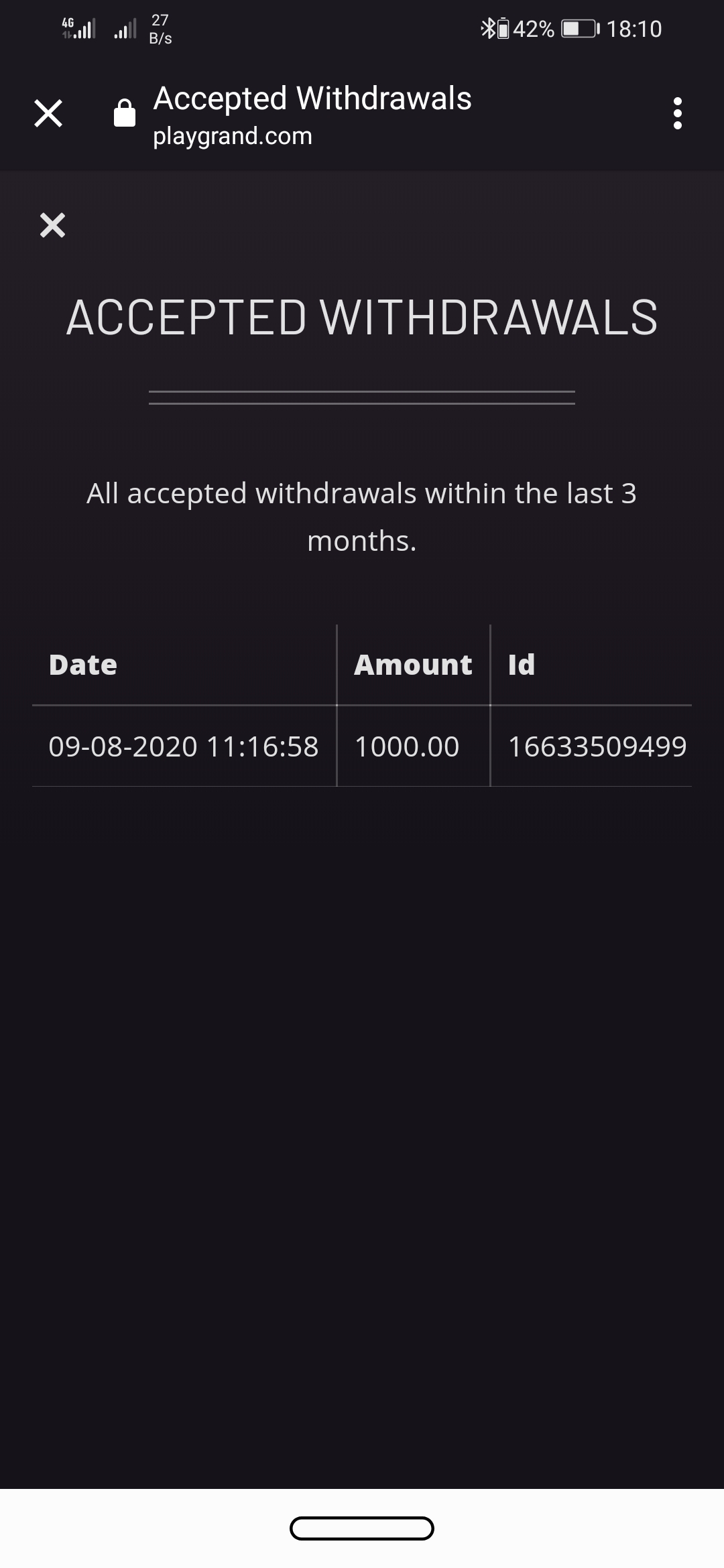The image size is (724, 1568).
Task: Dismiss the Accepted Withdrawals panel
Action: click(x=52, y=225)
